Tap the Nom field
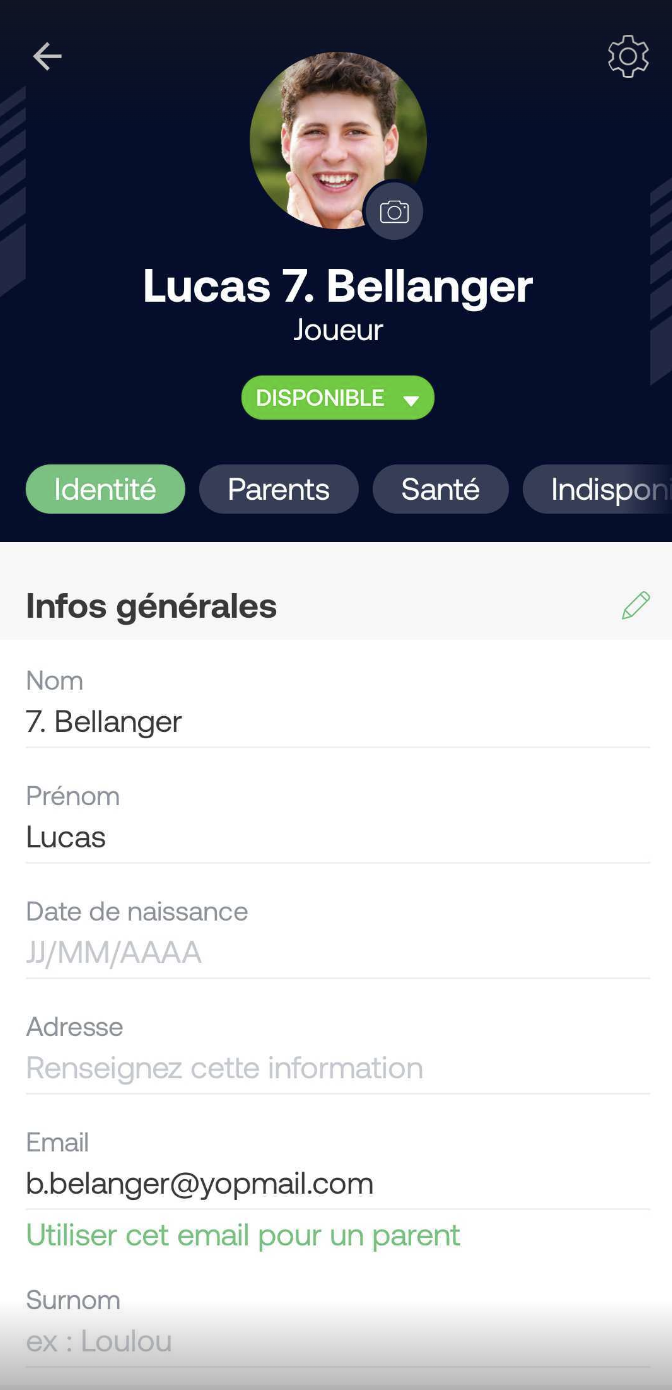 click(336, 722)
